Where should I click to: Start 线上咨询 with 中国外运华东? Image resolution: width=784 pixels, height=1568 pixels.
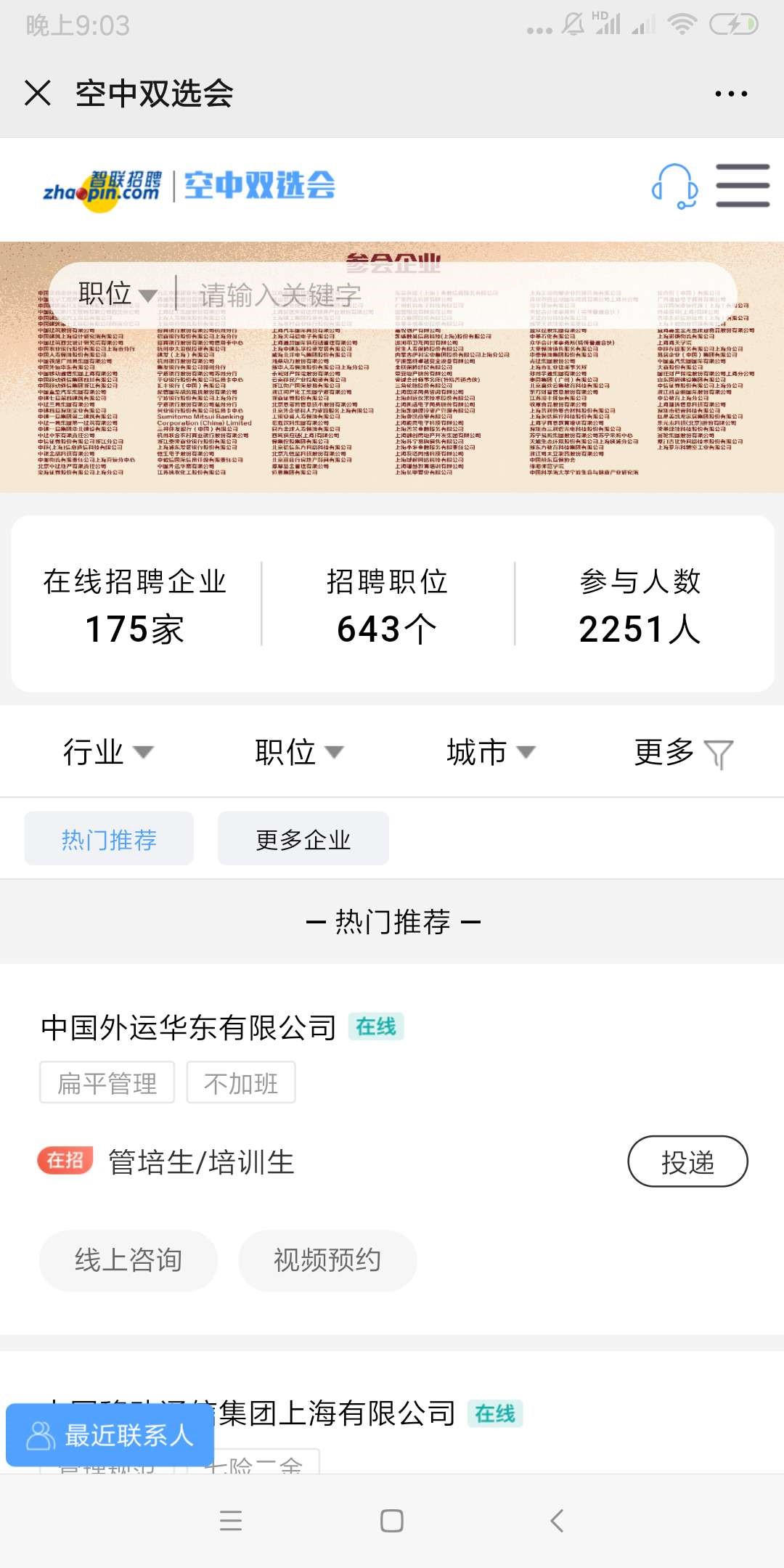(128, 1260)
